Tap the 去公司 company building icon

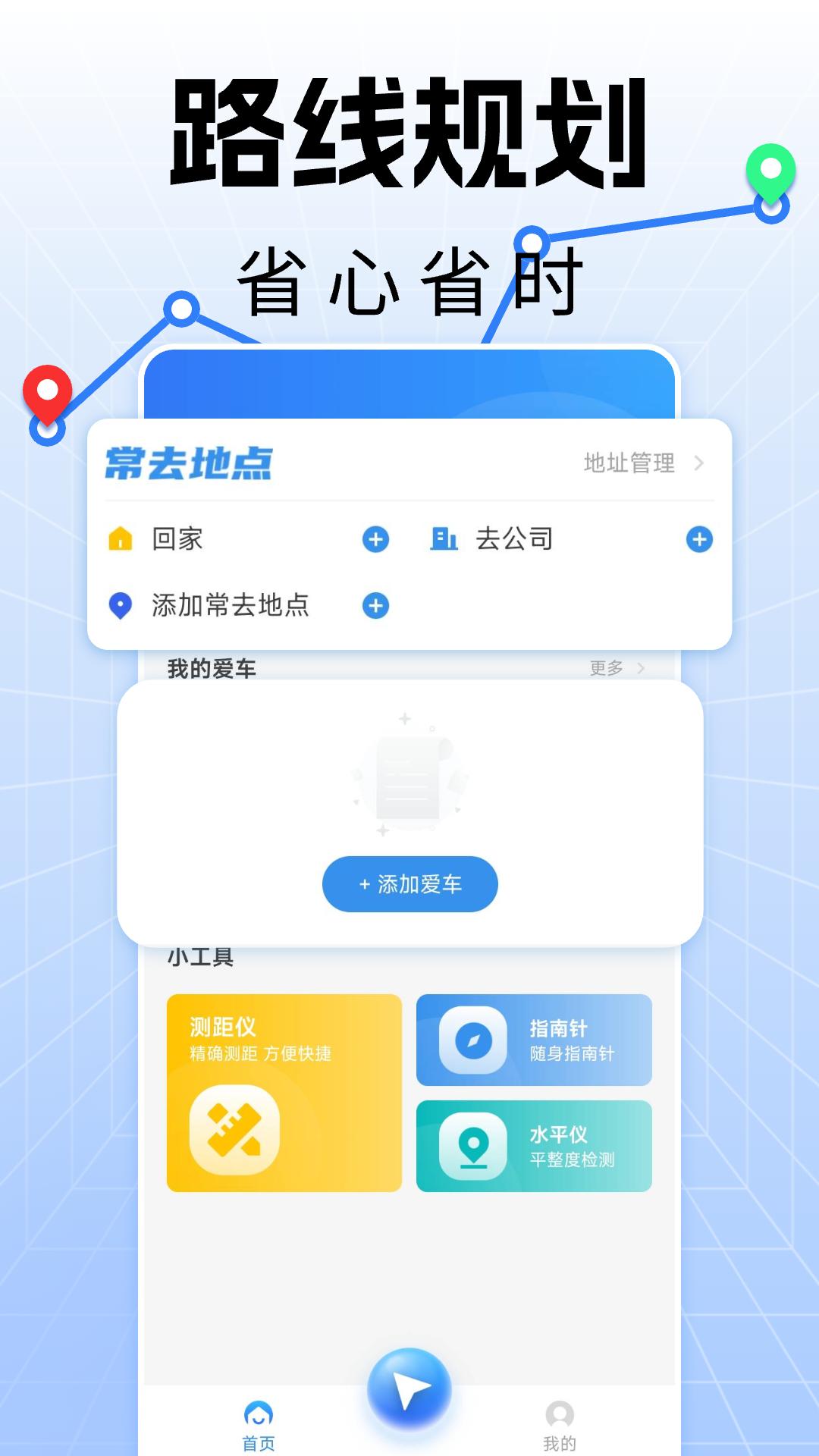click(446, 540)
